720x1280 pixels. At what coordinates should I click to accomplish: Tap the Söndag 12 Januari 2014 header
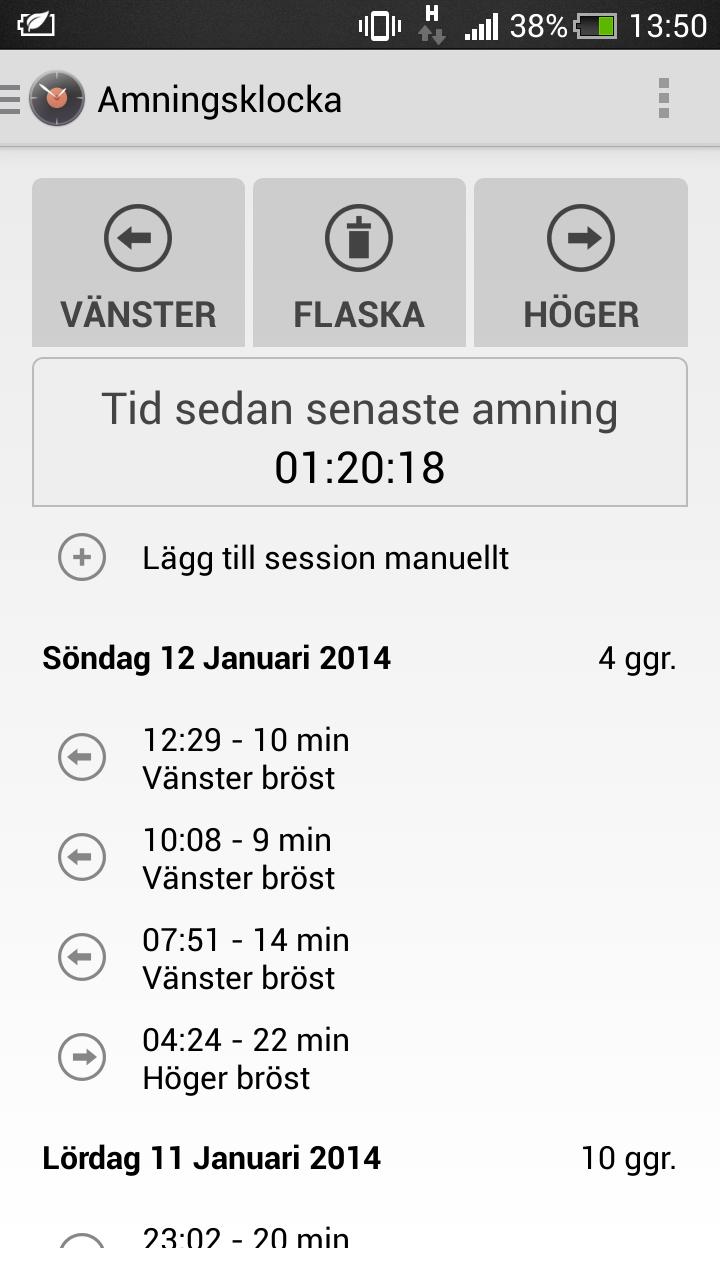[x=216, y=657]
